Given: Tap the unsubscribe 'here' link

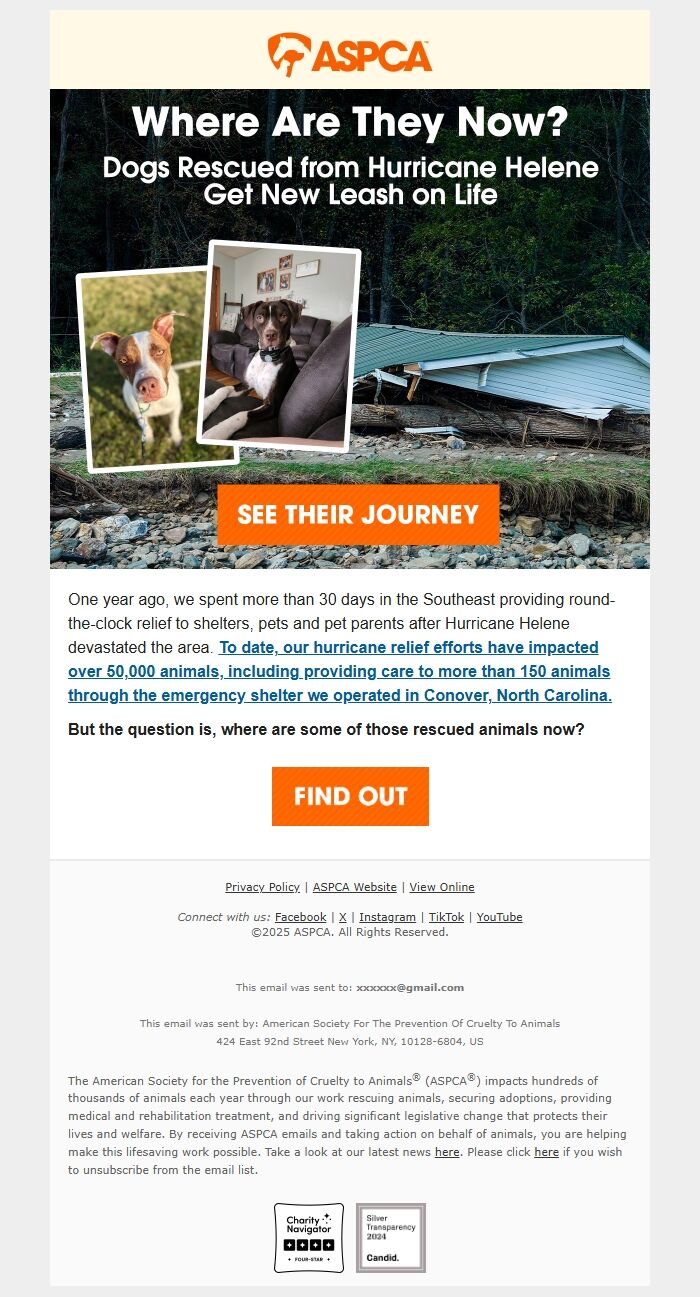Looking at the screenshot, I should (546, 1152).
